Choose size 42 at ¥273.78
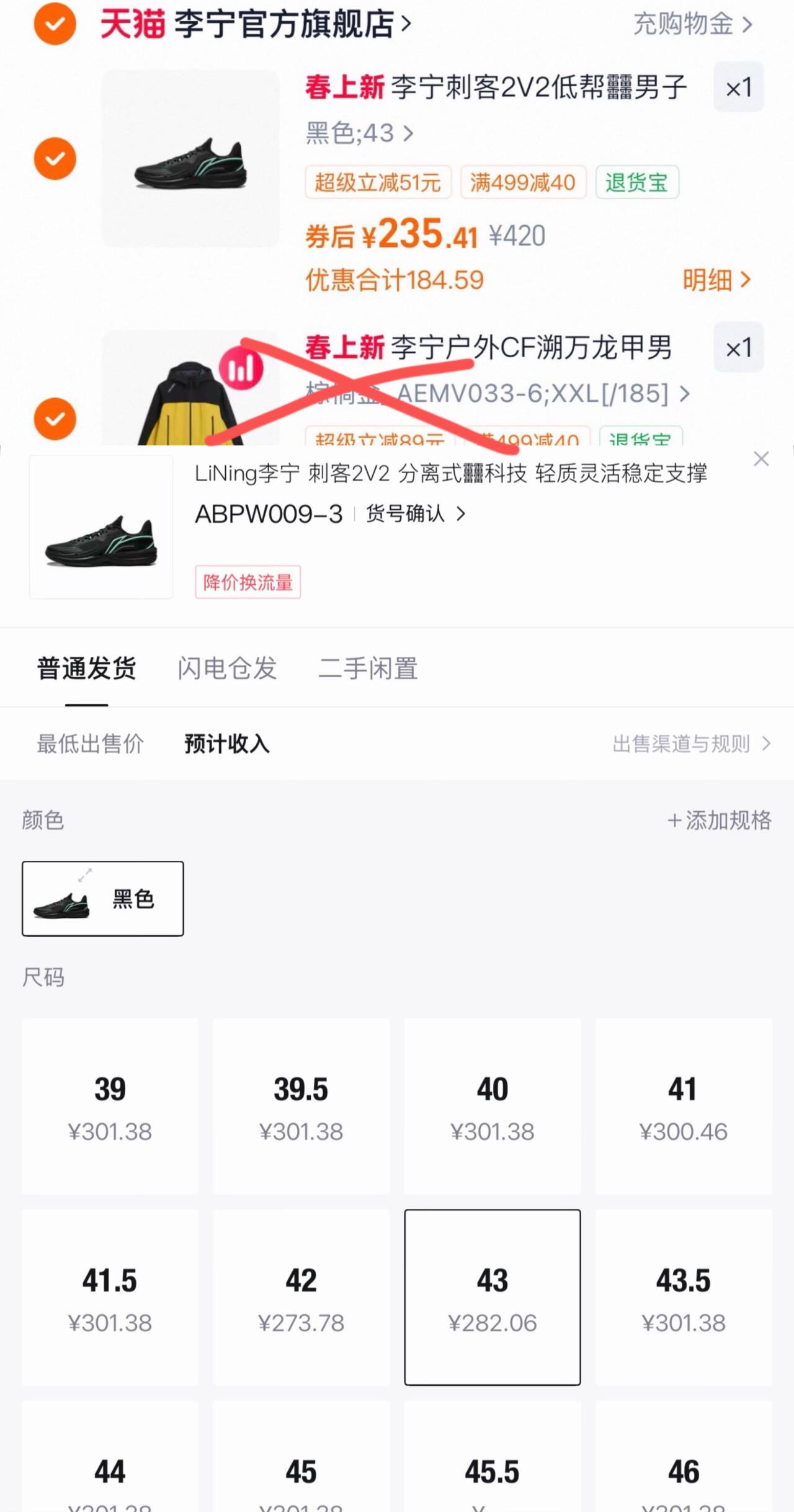Screen dimensions: 794x1512 pos(301,1297)
